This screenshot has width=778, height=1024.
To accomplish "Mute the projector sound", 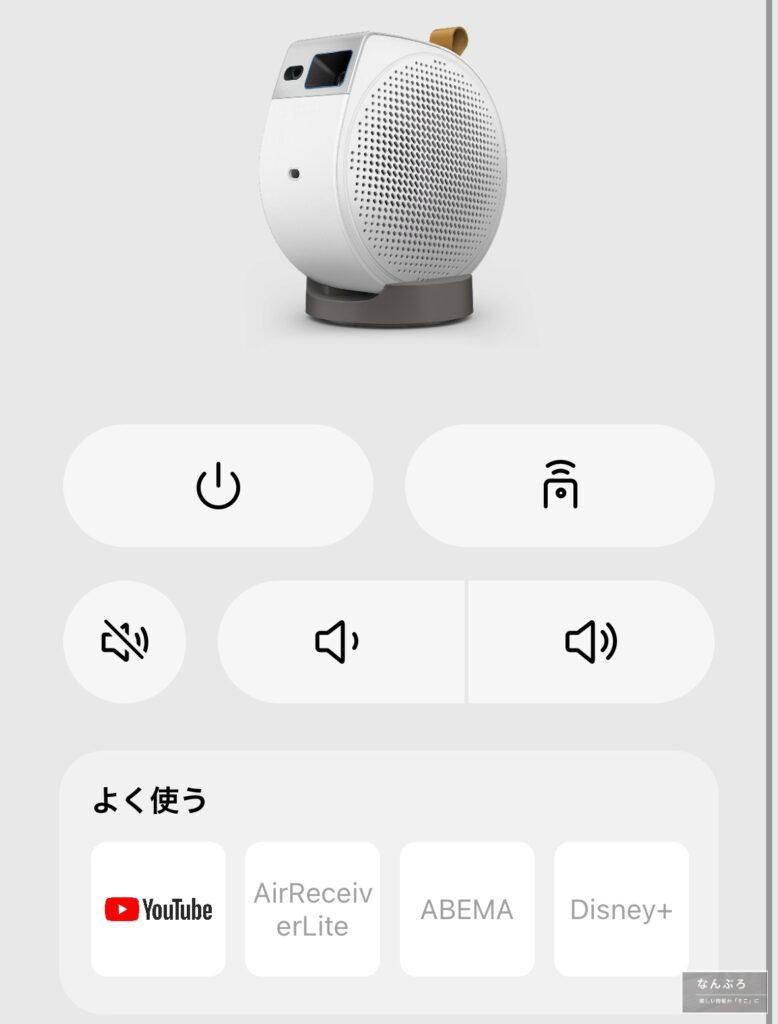I will [x=125, y=642].
